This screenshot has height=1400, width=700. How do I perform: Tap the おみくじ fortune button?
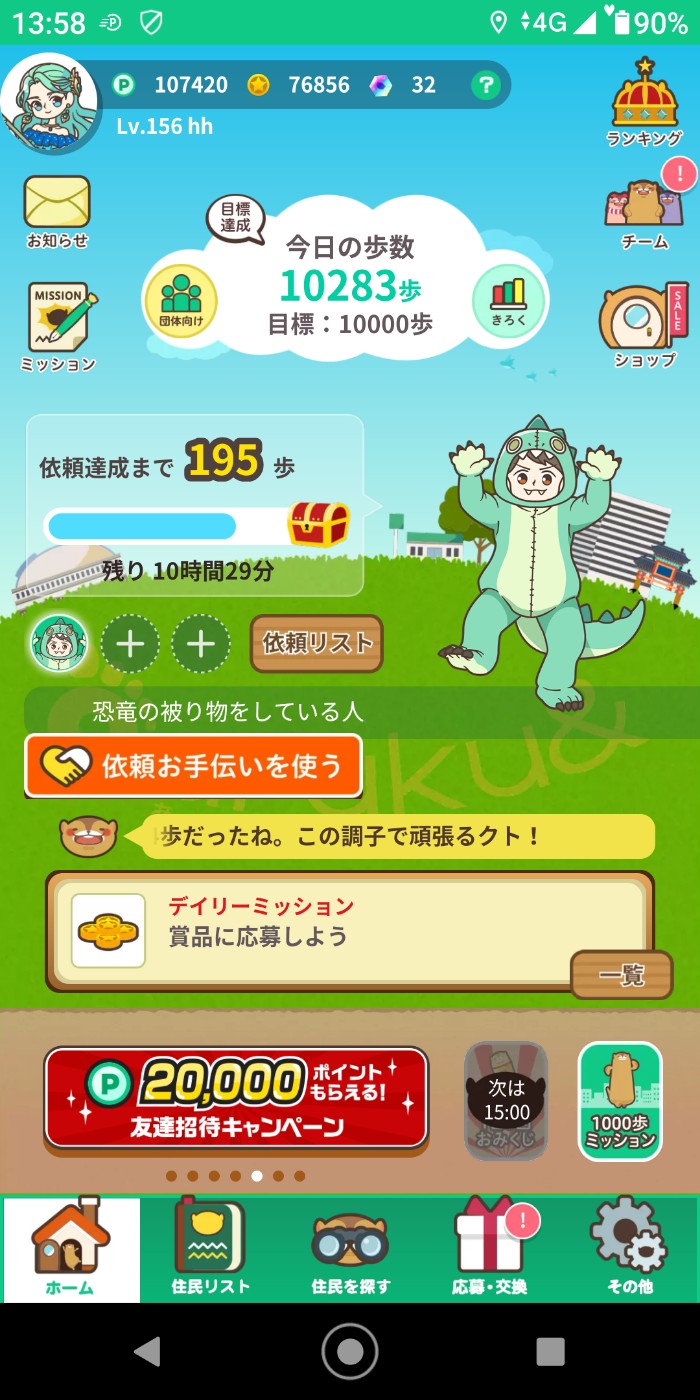coord(506,1100)
